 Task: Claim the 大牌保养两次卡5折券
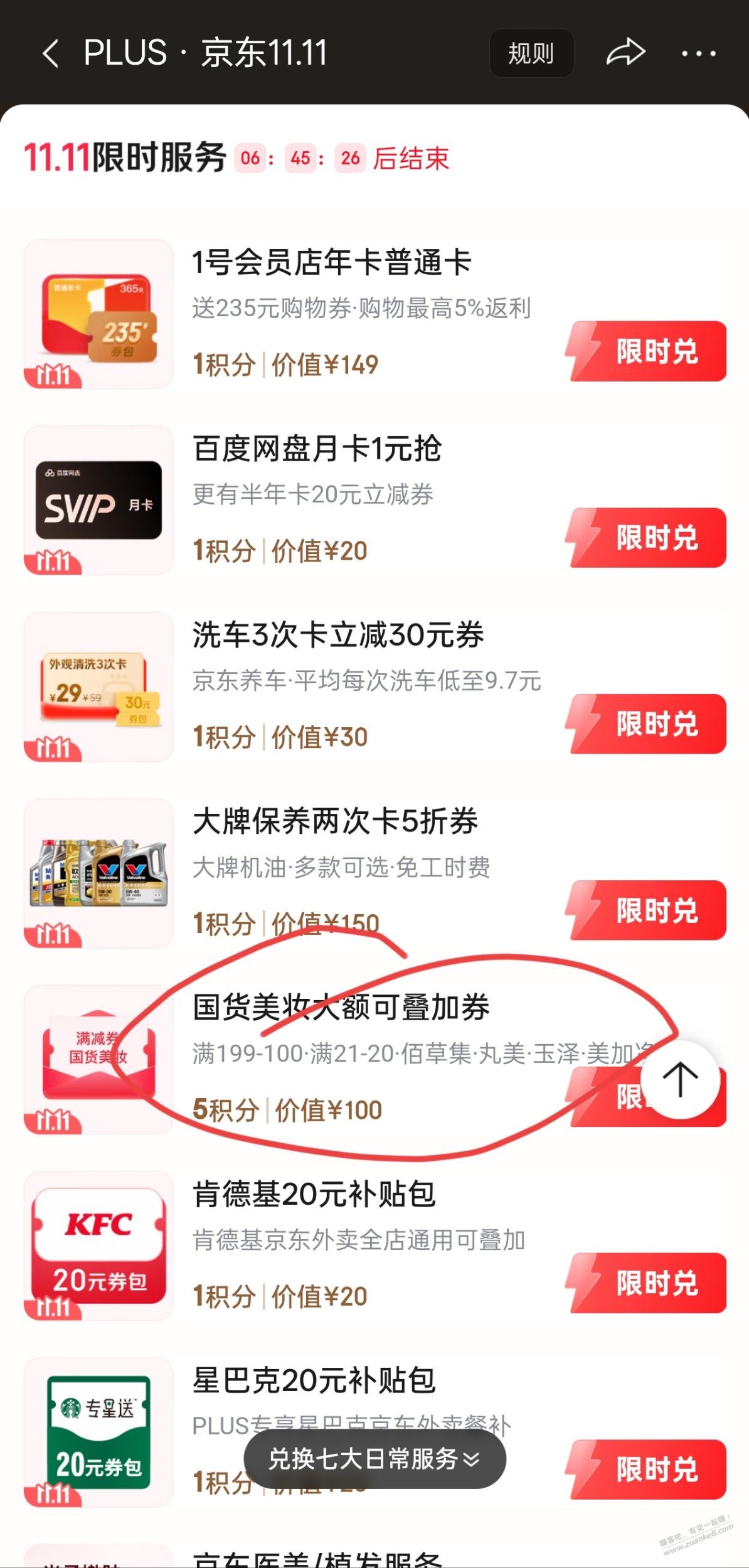(648, 910)
